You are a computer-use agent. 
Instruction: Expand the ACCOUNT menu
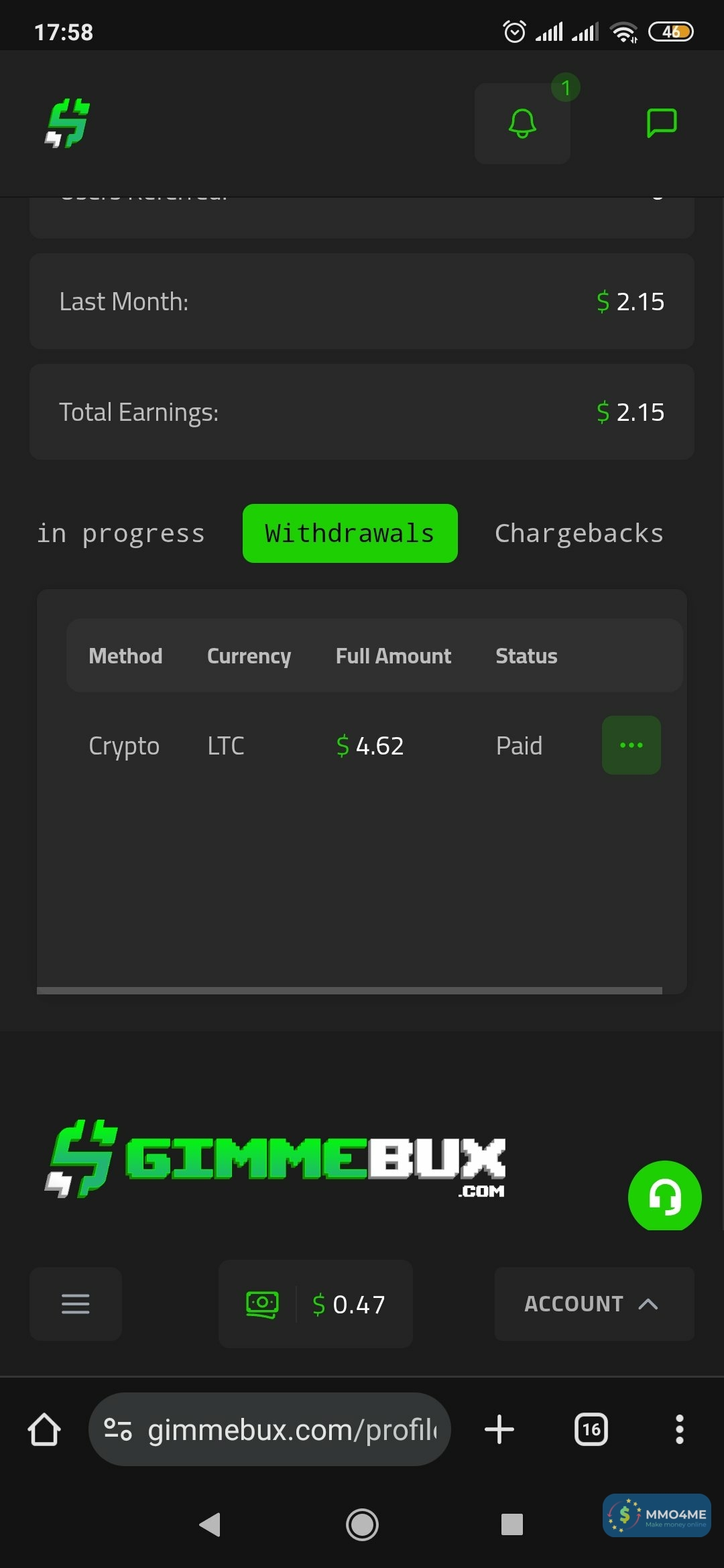593,1304
